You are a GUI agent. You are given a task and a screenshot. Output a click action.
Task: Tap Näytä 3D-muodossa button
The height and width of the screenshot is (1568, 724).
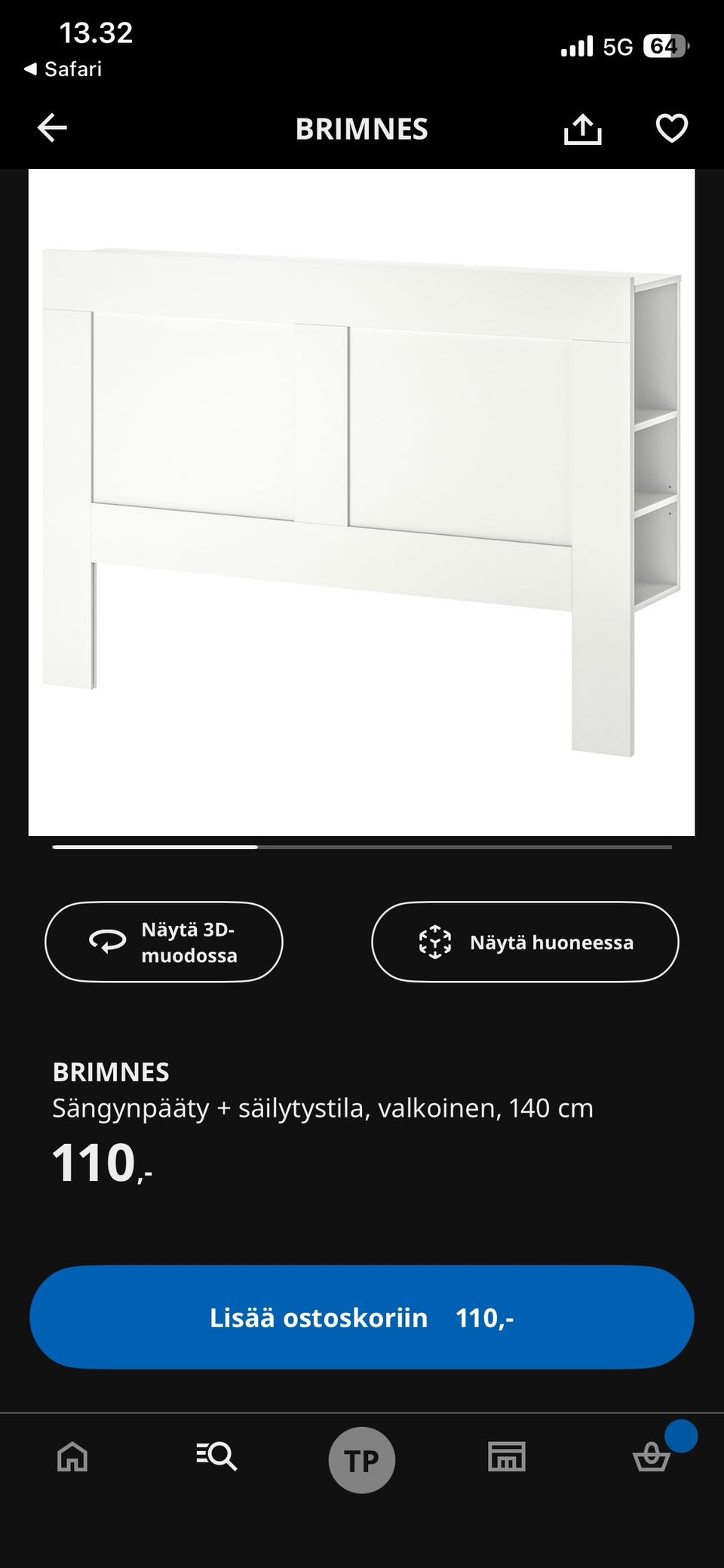[164, 941]
